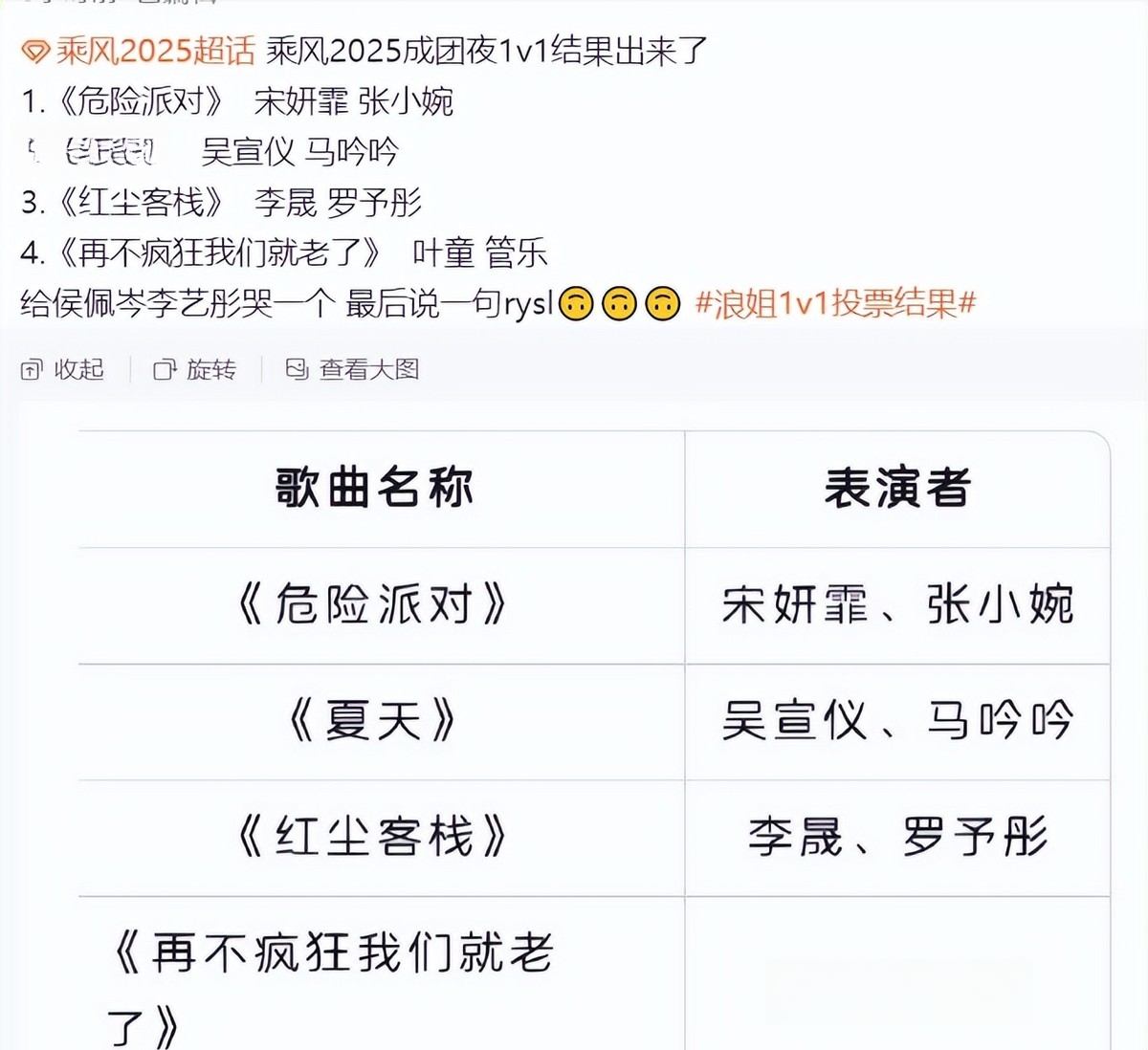Rotate the image using 旋转
1148x1050 pixels.
pyautogui.click(x=195, y=369)
